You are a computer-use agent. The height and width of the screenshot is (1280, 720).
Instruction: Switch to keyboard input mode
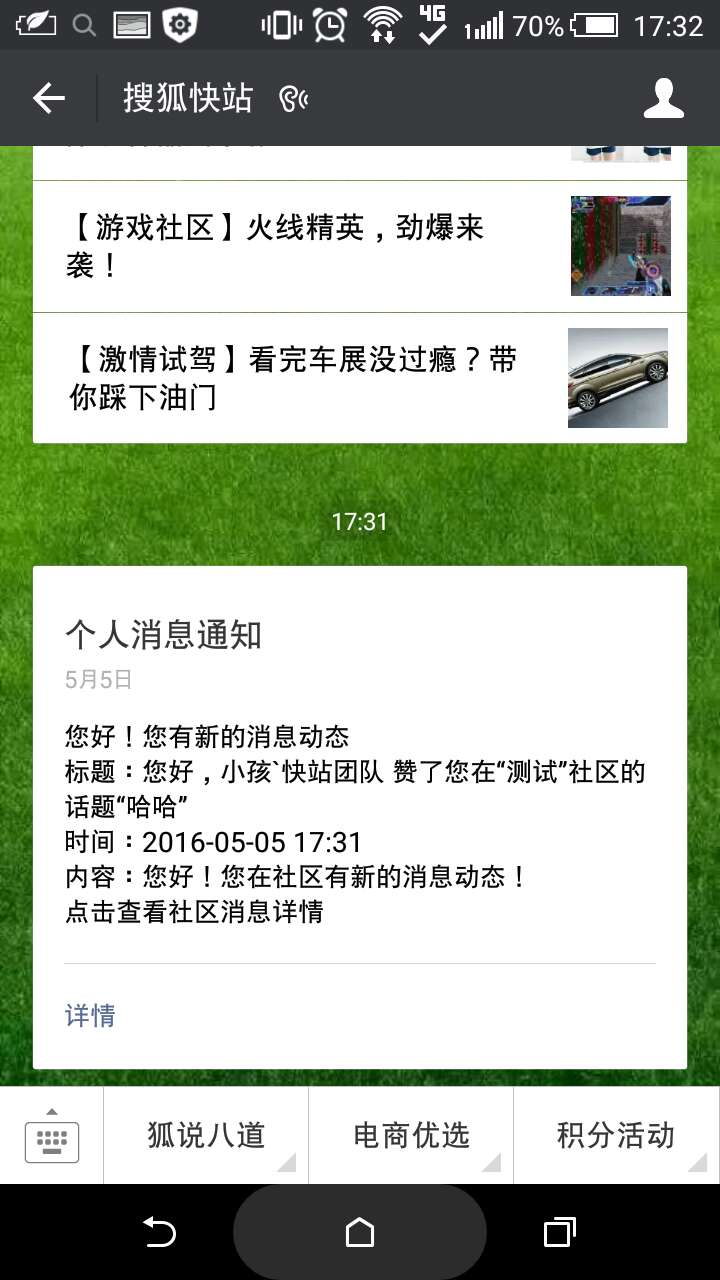[52, 1136]
